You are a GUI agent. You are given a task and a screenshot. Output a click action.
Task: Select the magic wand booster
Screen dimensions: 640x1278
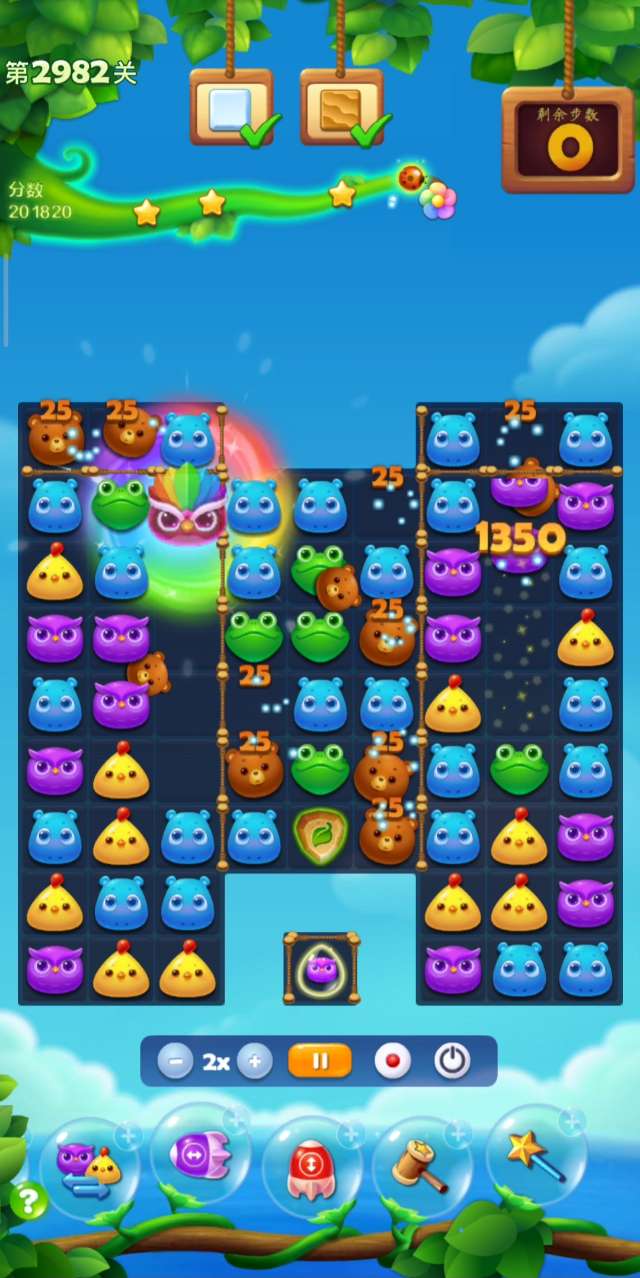[x=534, y=1156]
